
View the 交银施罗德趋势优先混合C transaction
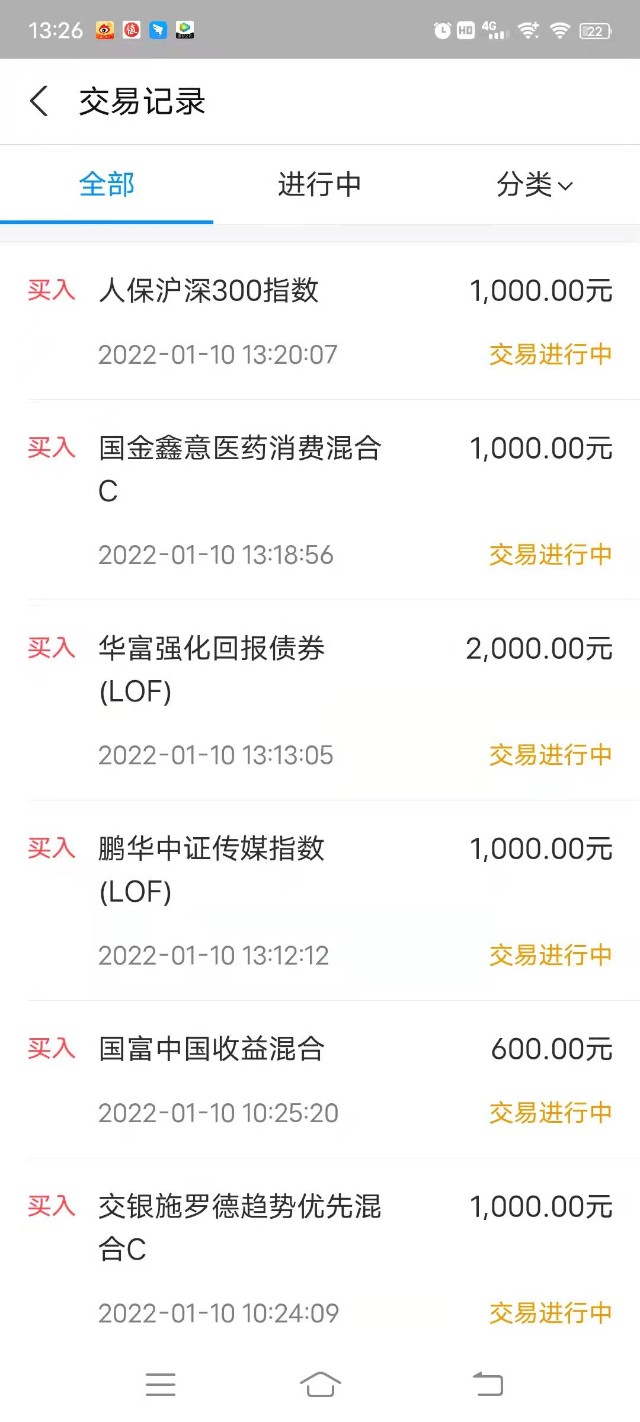click(x=320, y=1258)
